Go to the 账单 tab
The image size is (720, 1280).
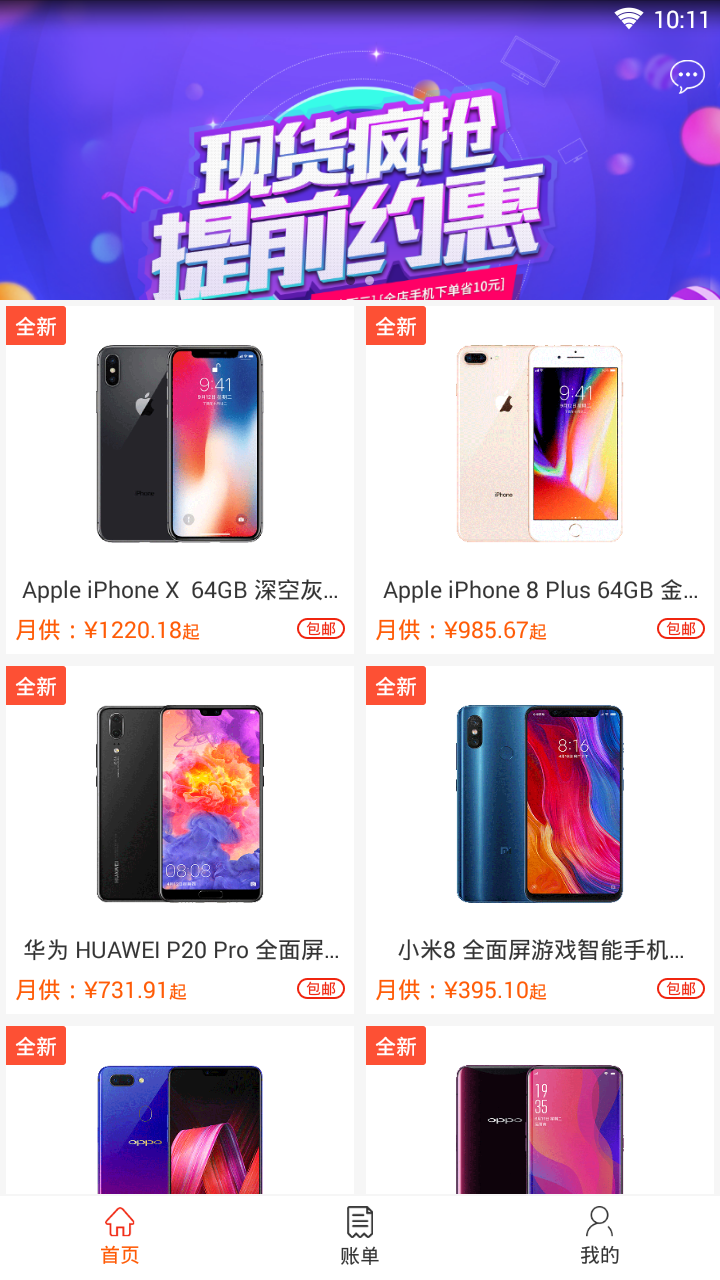click(360, 1236)
